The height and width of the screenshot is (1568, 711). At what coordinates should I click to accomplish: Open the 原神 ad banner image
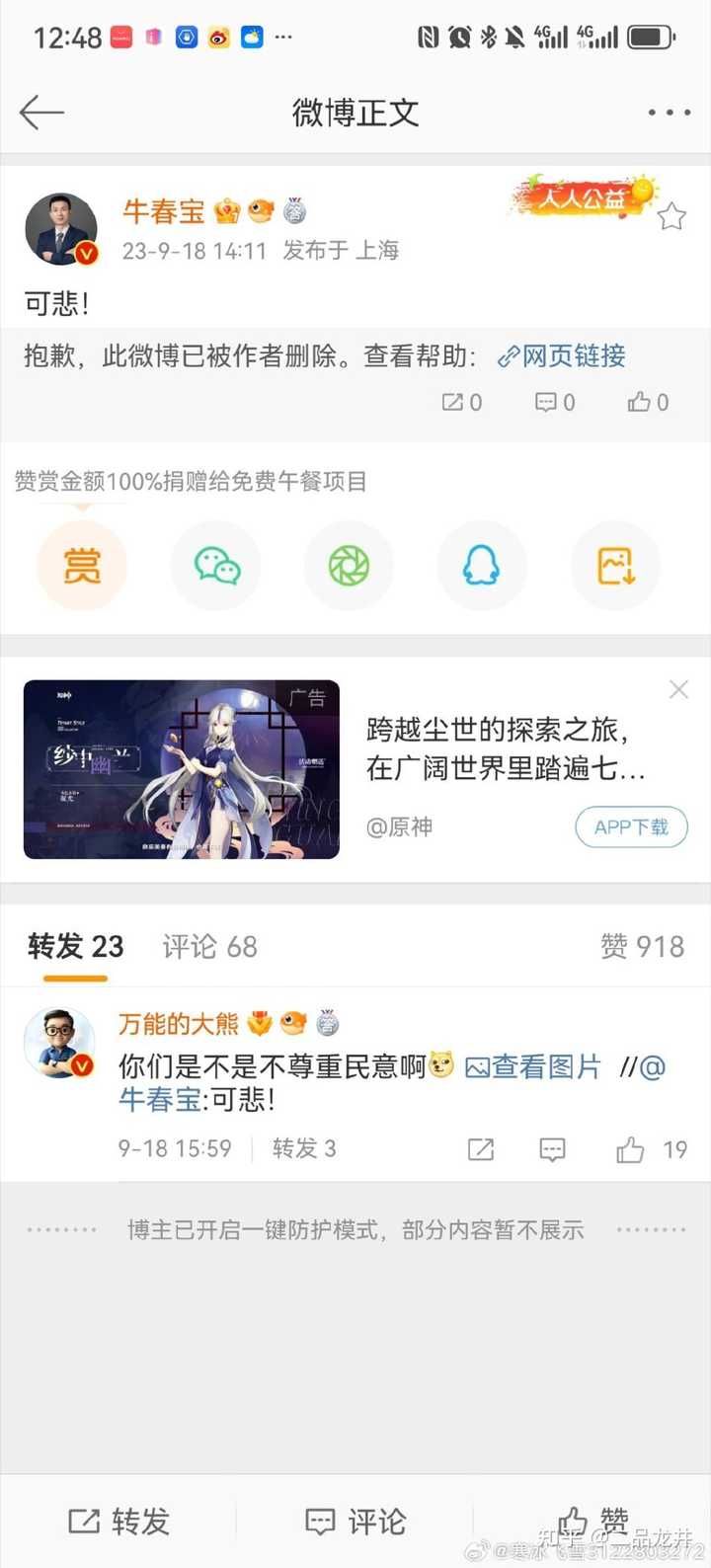182,769
